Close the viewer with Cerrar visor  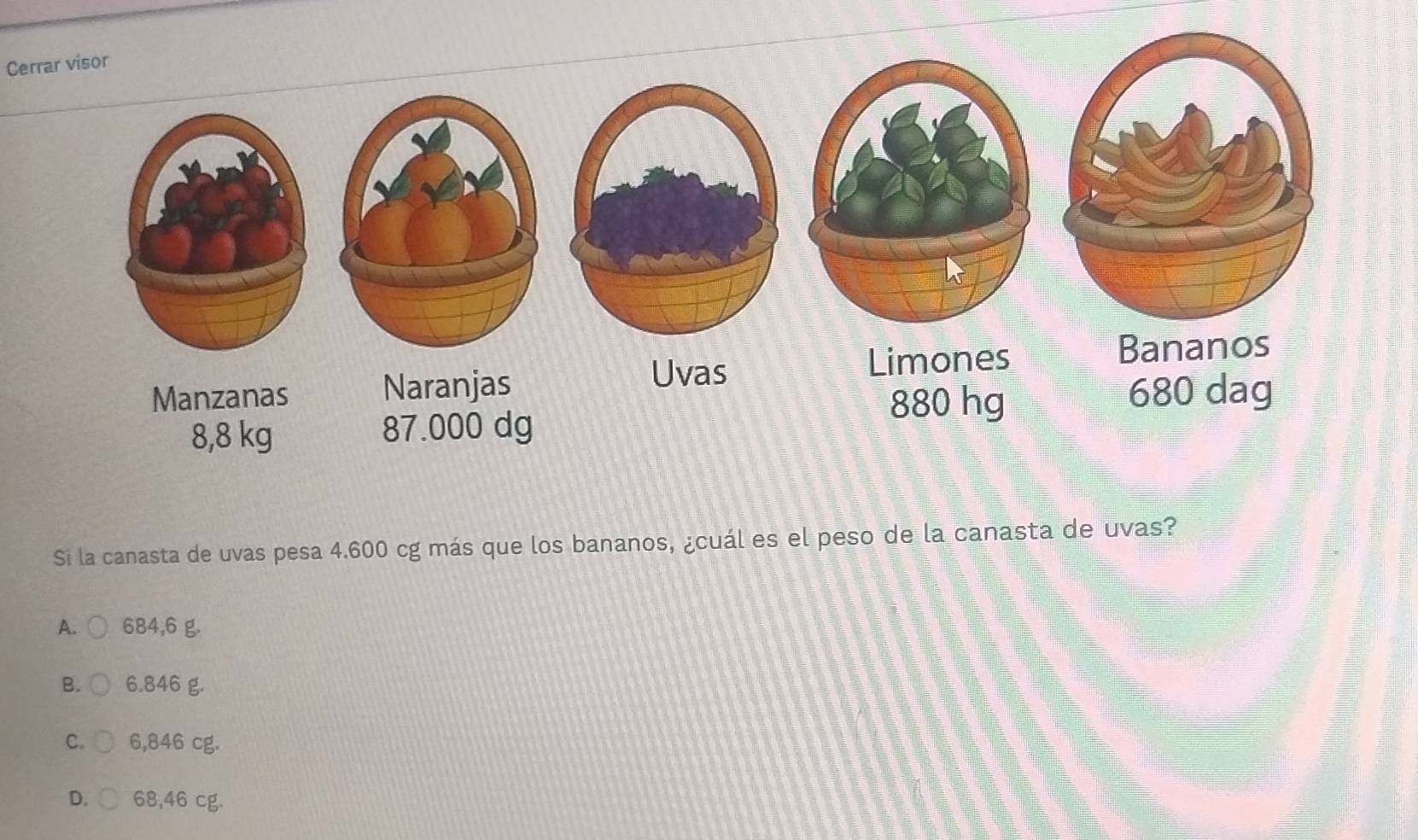57,63
